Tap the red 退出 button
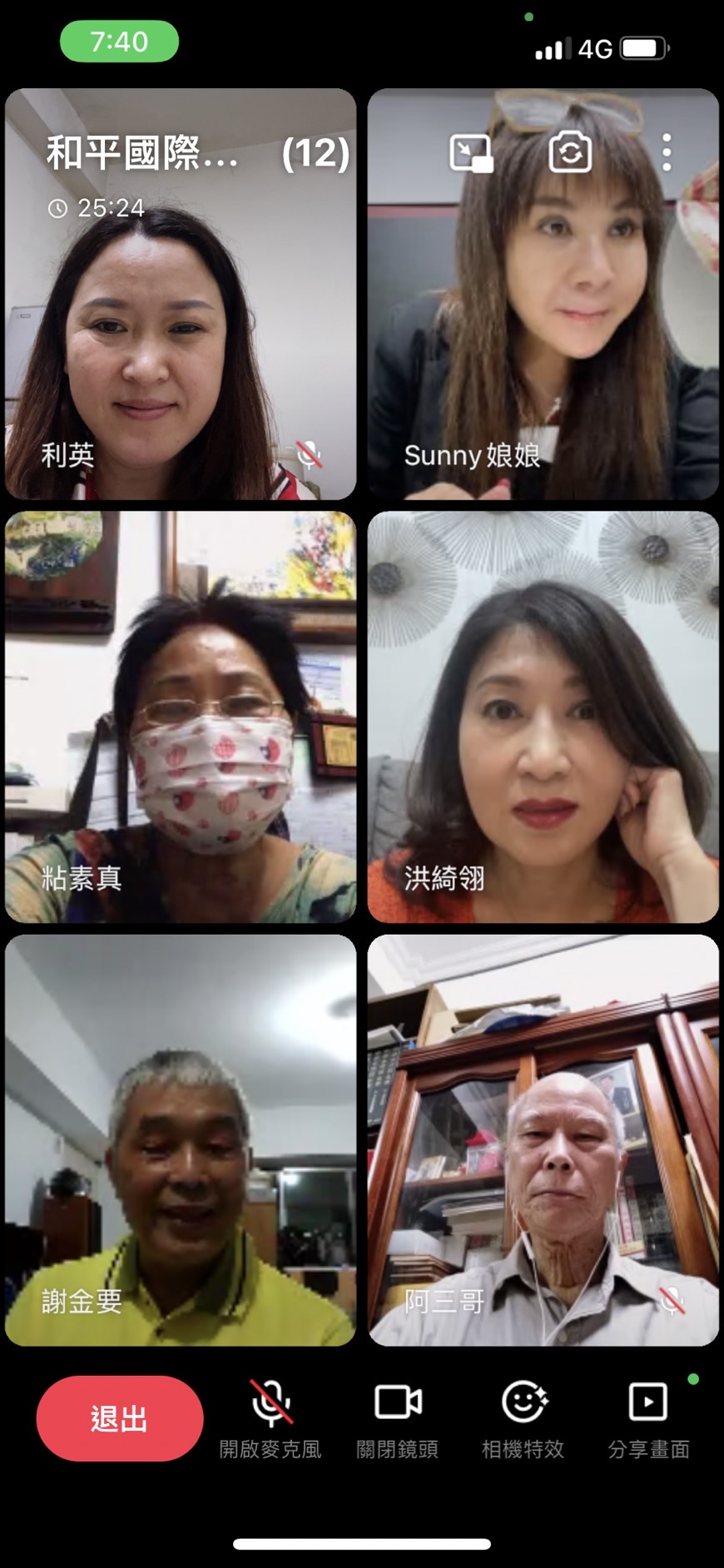The height and width of the screenshot is (1568, 724). [x=120, y=1418]
